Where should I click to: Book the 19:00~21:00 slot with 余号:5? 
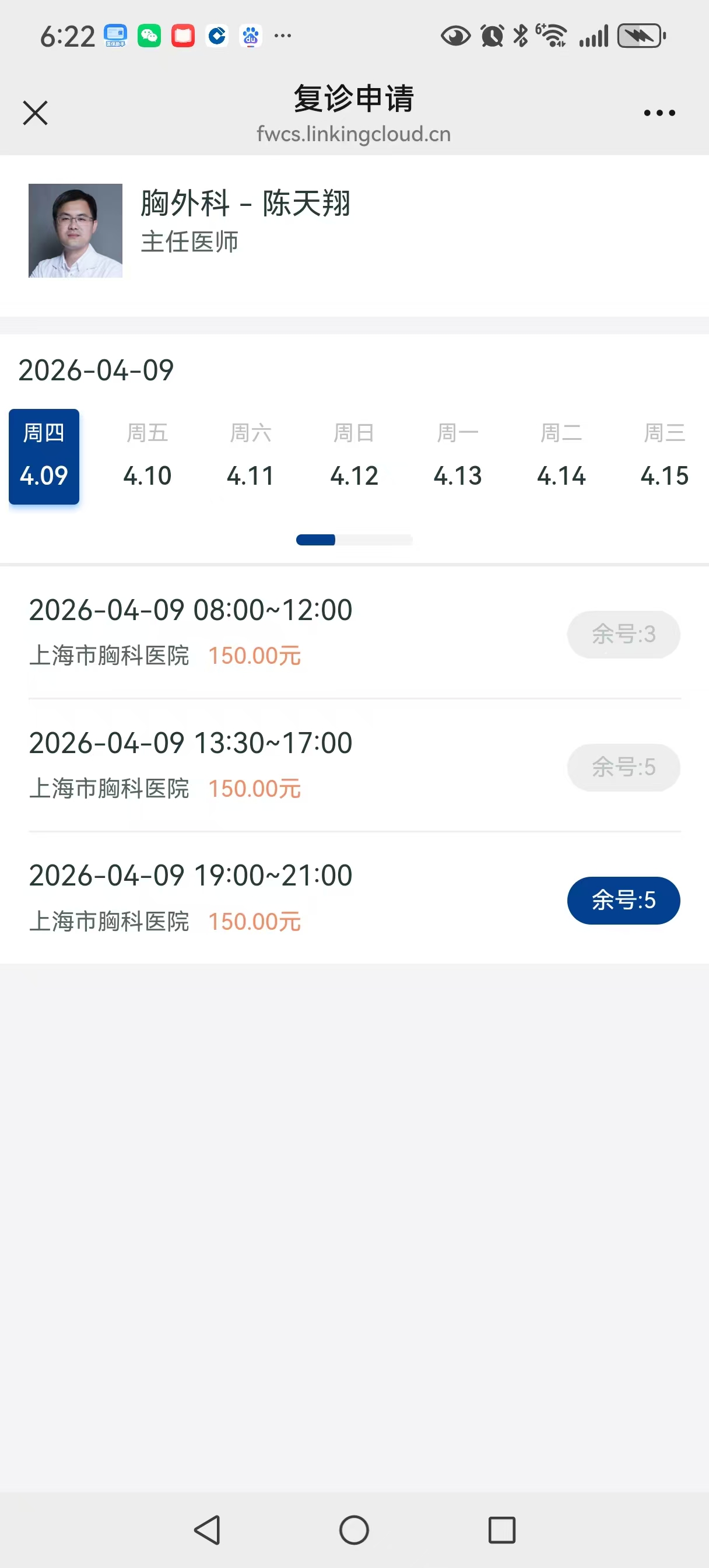623,900
